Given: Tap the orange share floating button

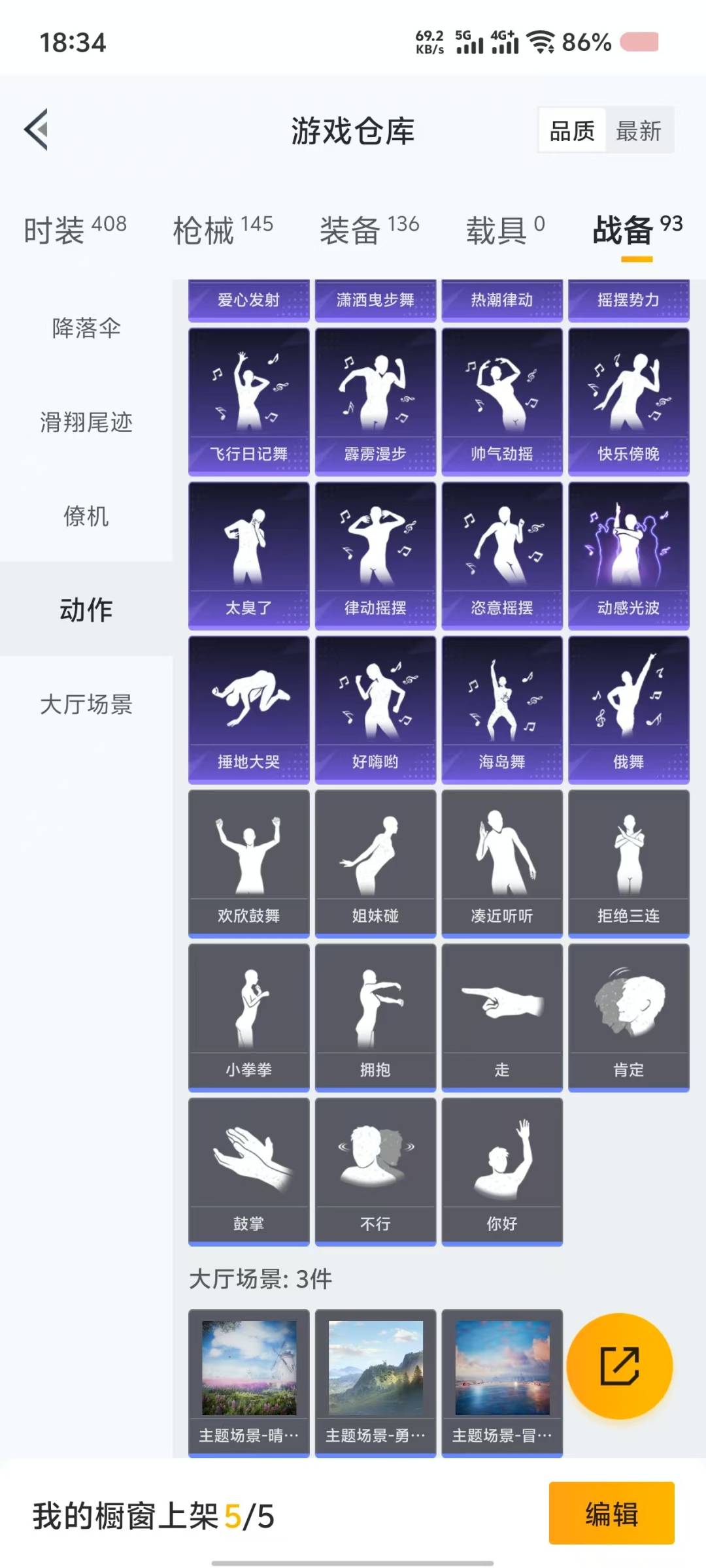Looking at the screenshot, I should pos(619,1365).
